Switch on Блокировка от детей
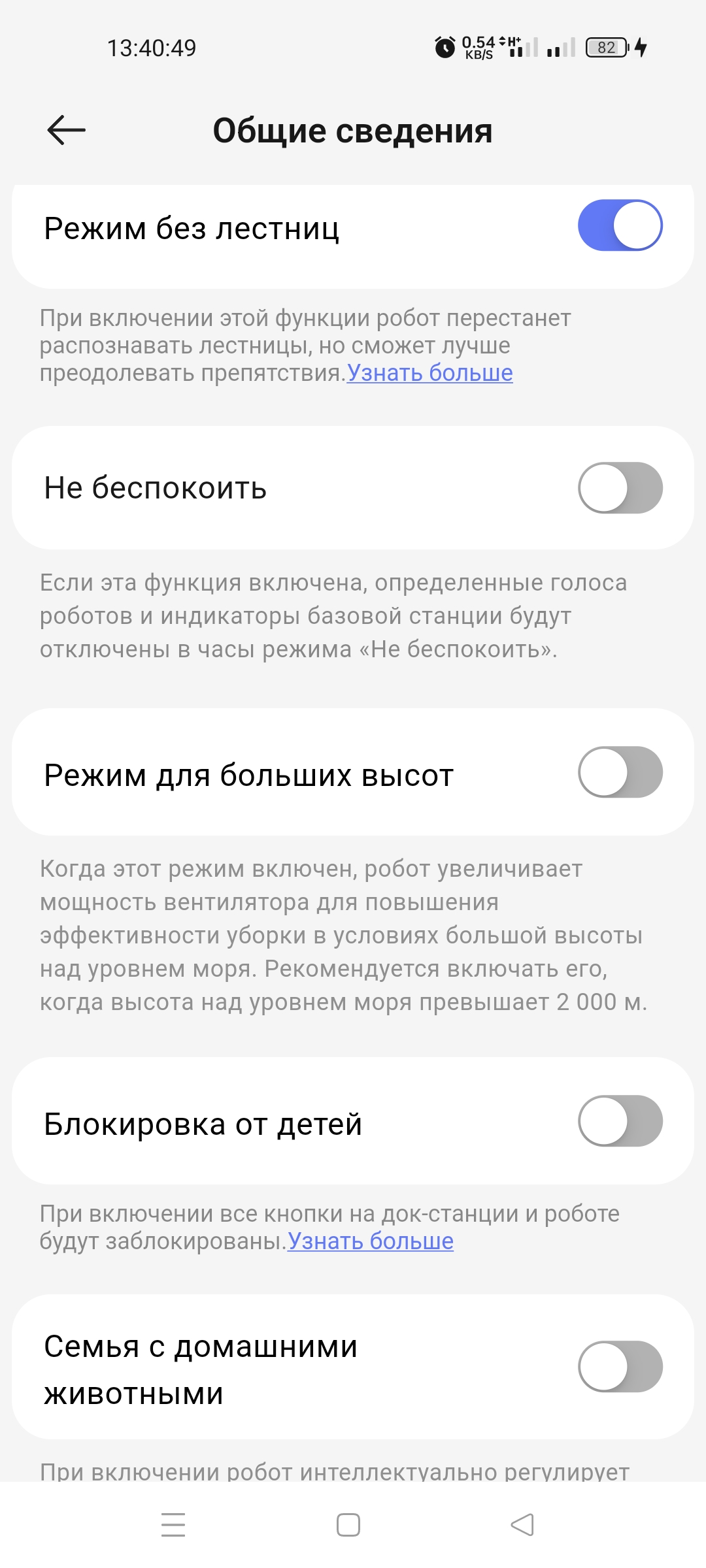This screenshot has width=706, height=1568. tap(620, 1121)
